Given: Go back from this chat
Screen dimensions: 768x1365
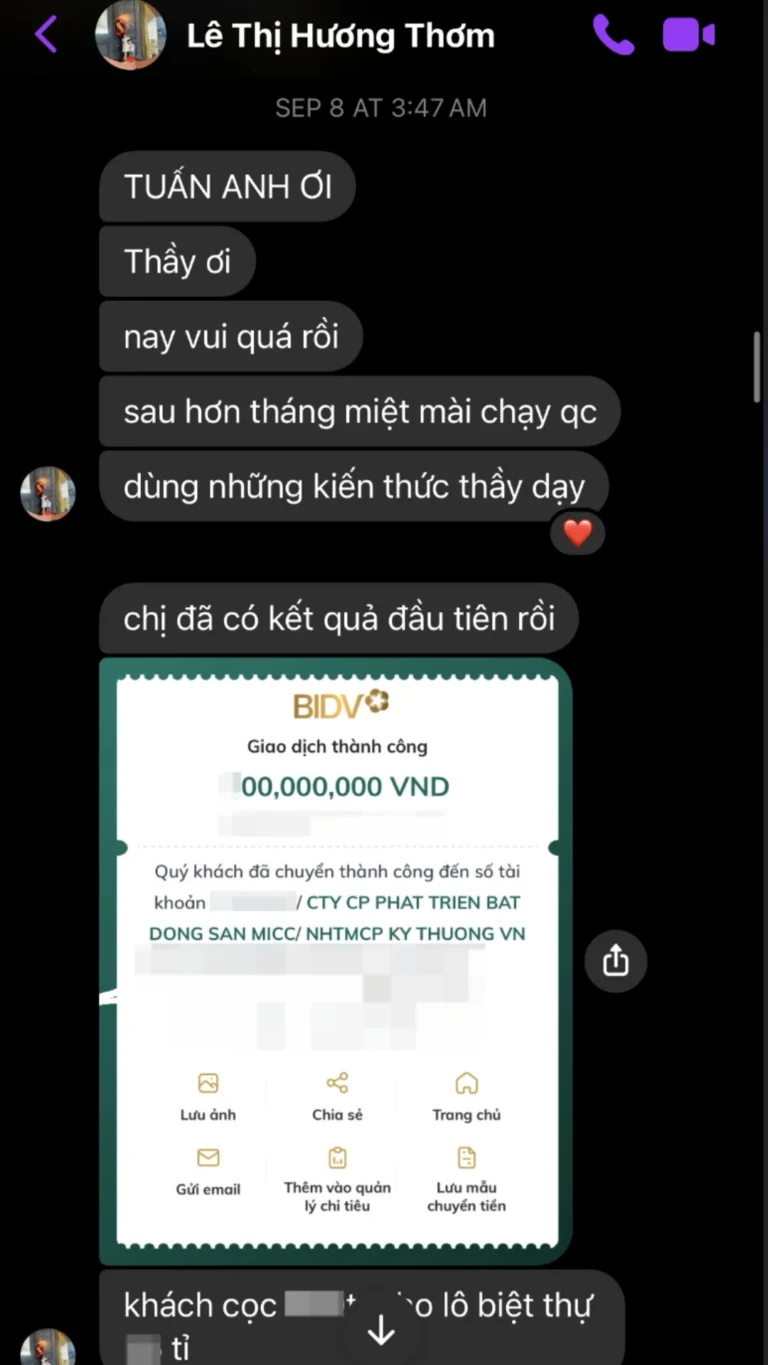Looking at the screenshot, I should [46, 35].
